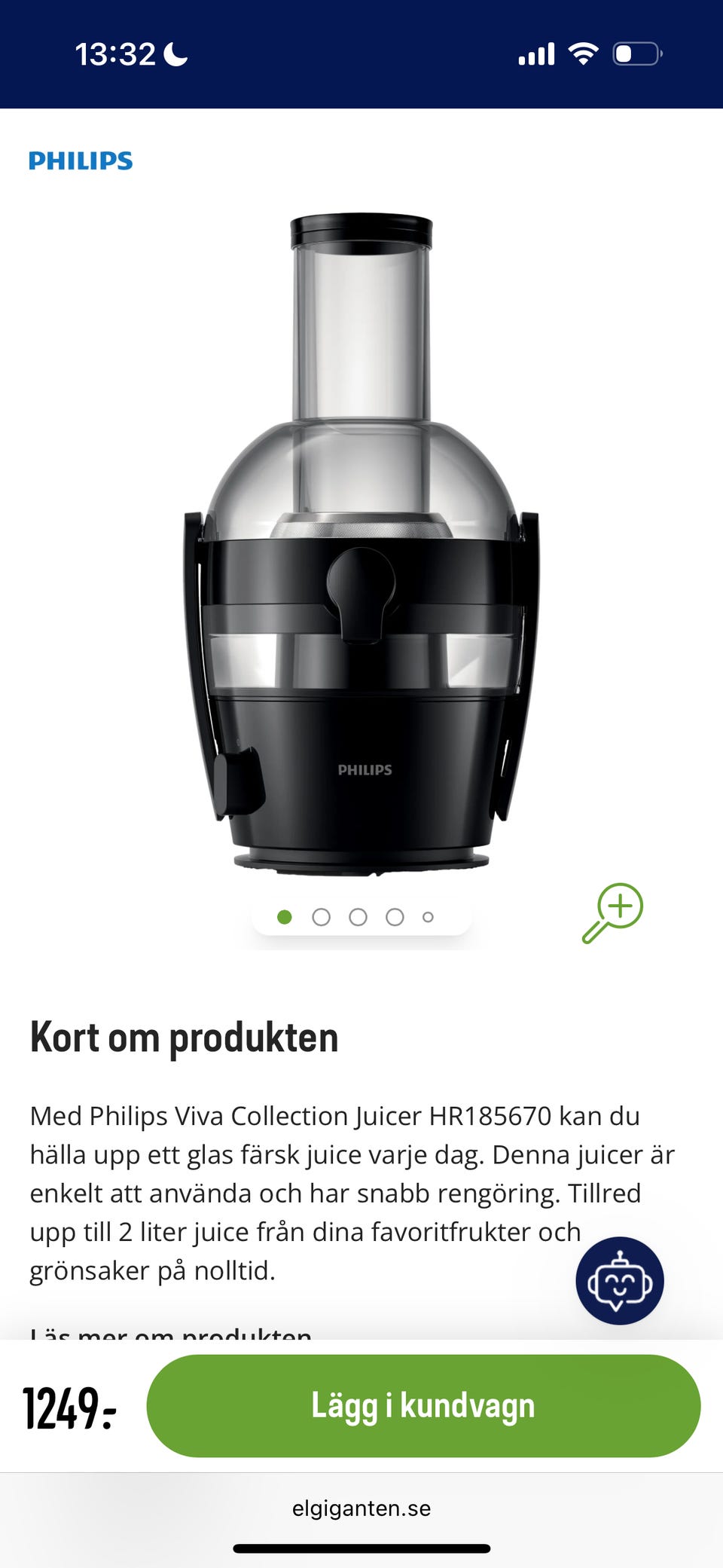
Task: Select the third image carousel dot
Action: 355,916
